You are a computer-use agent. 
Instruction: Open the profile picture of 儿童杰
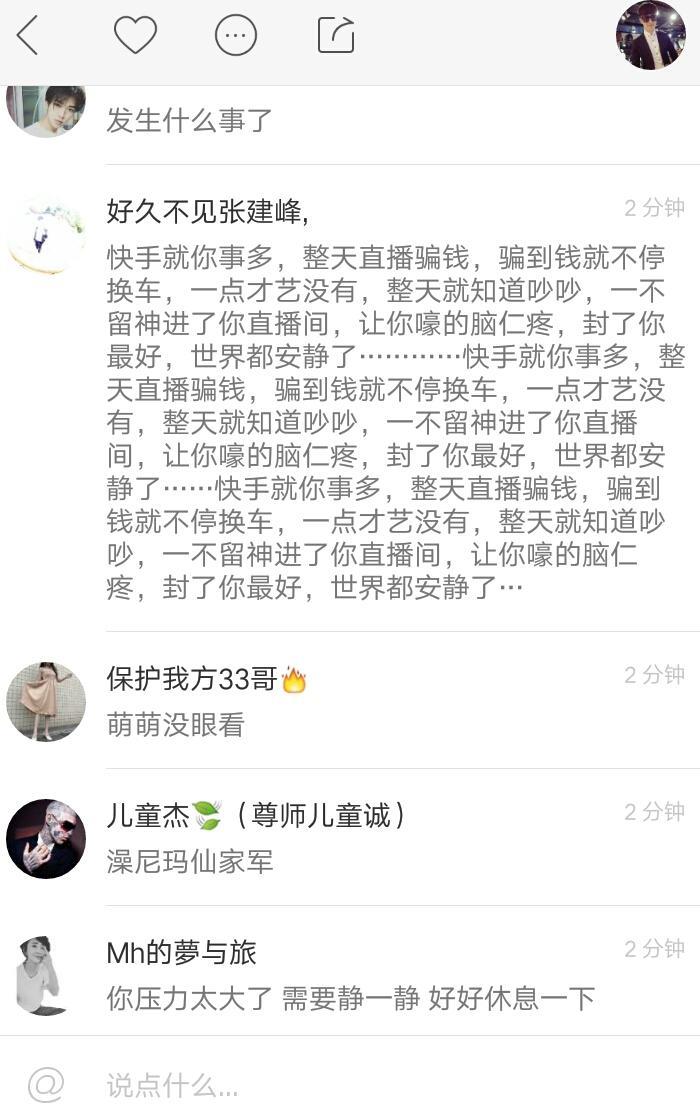[x=46, y=838]
